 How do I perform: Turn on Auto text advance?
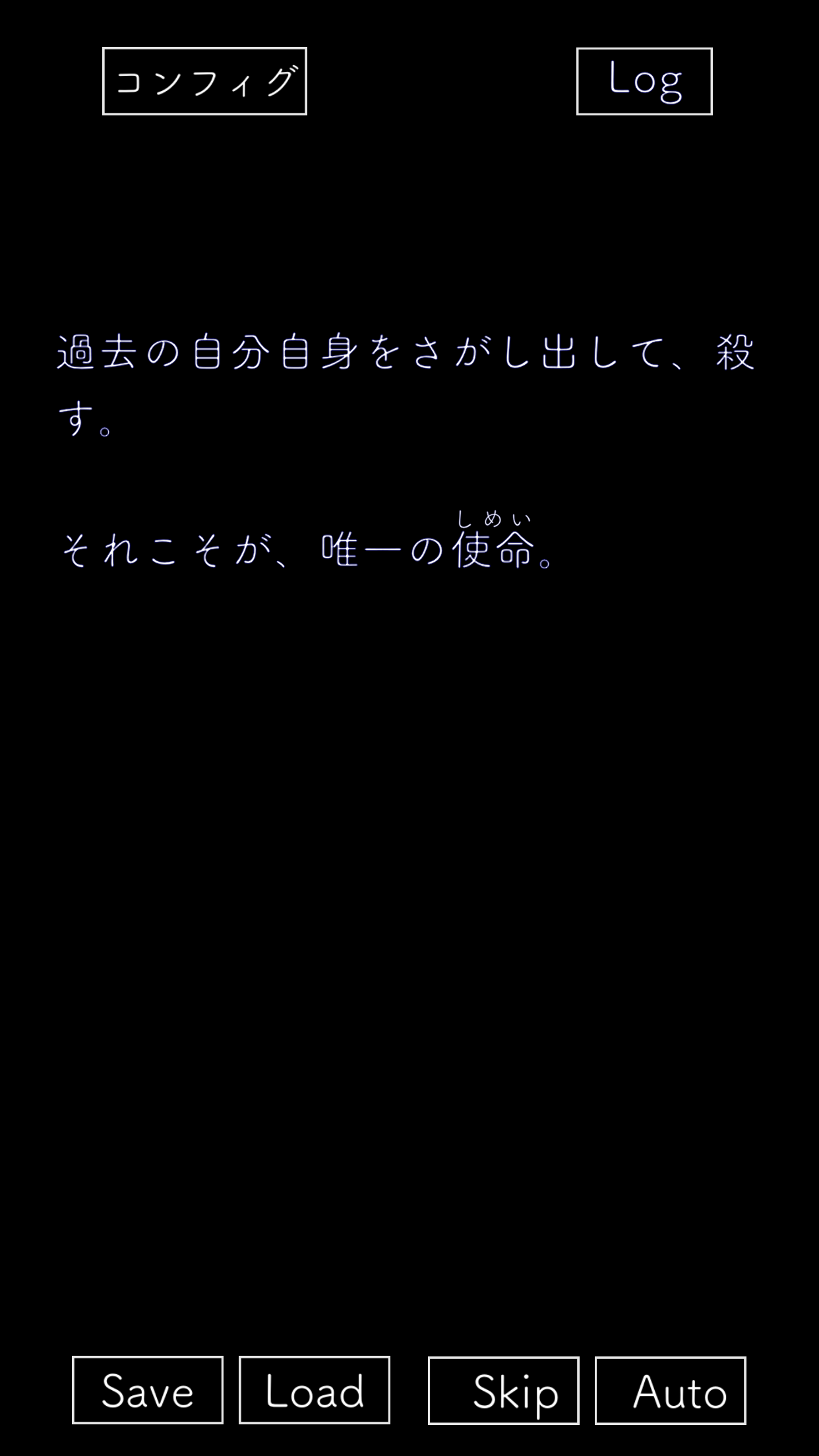click(671, 1390)
